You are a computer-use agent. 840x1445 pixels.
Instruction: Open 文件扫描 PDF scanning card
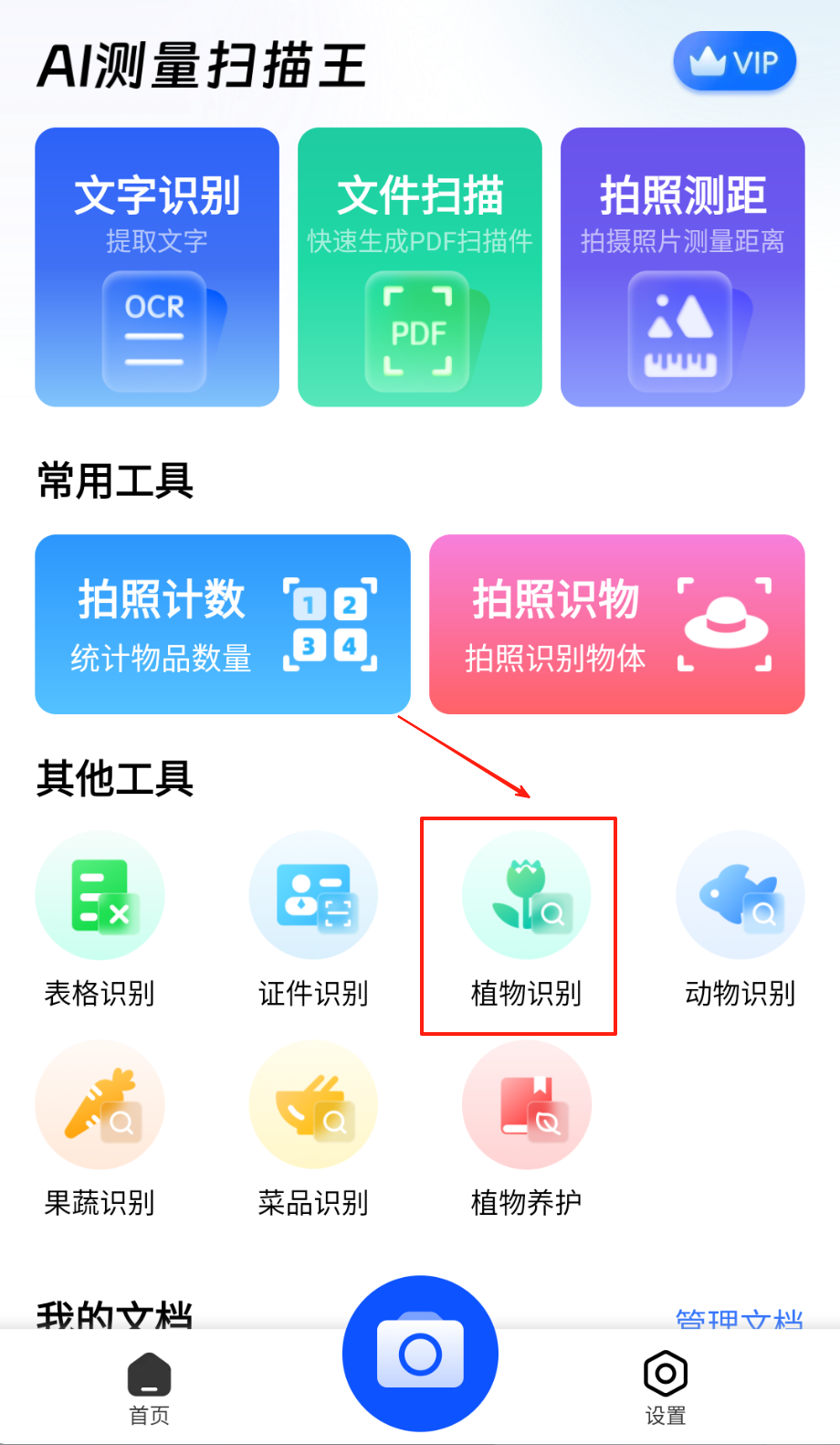[x=420, y=267]
